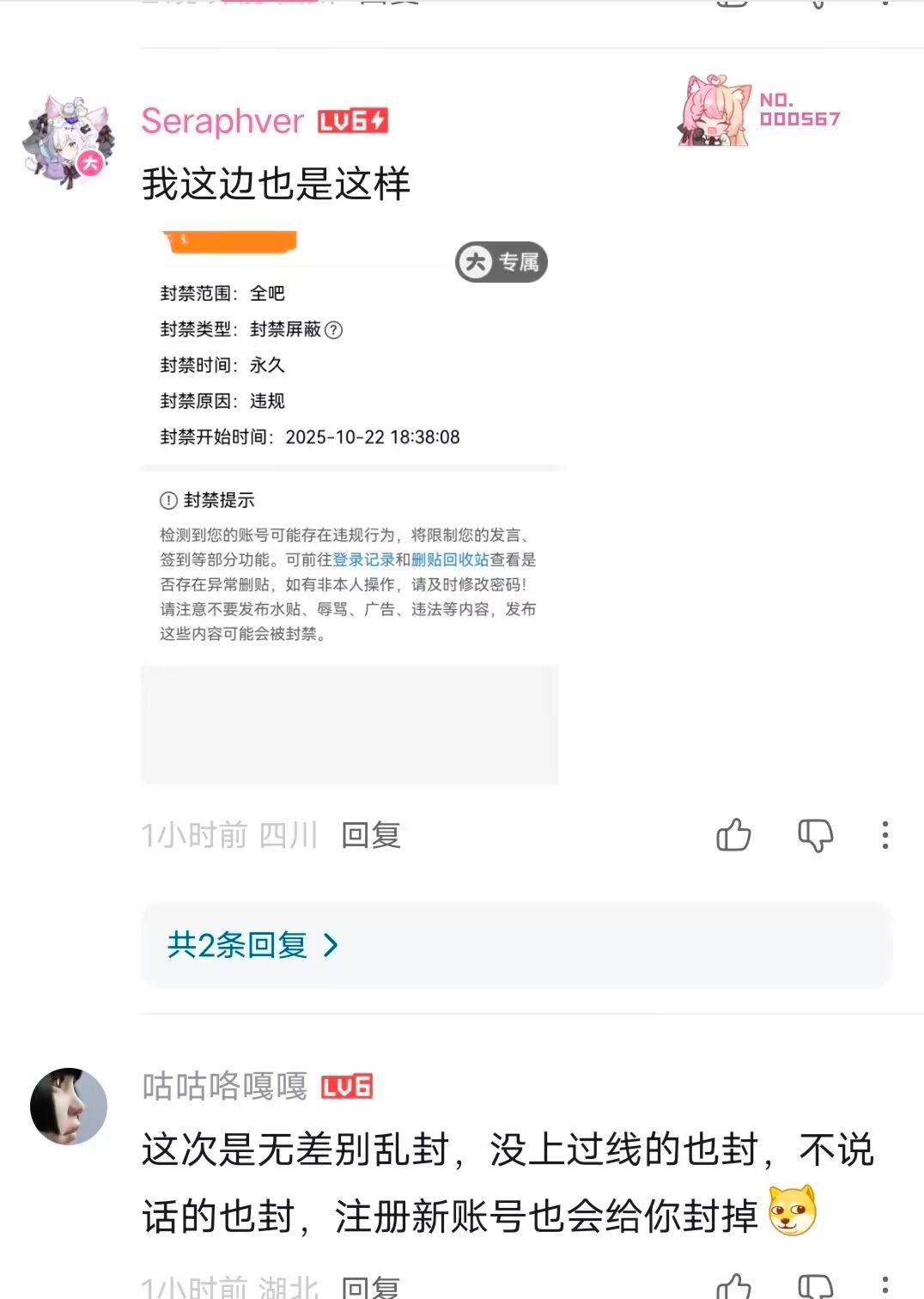Expand the 共2条回复 reply thread

coord(238,944)
